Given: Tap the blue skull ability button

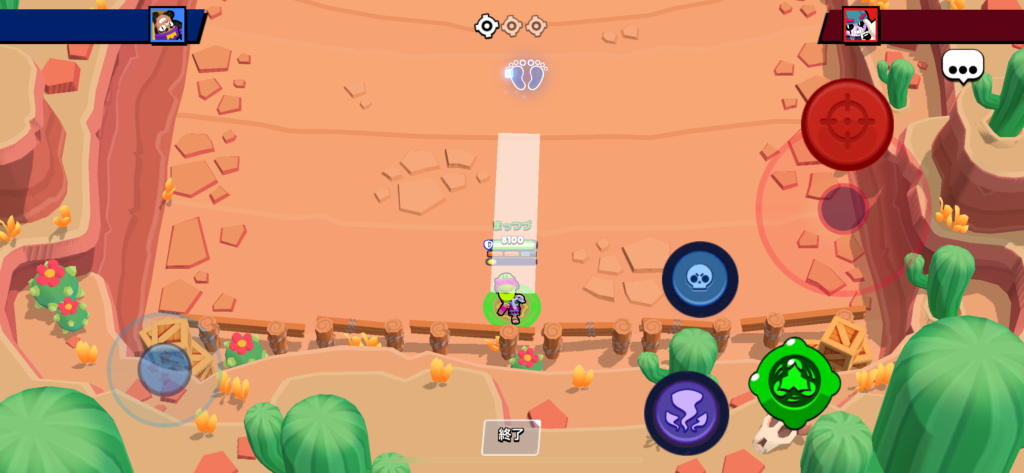Looking at the screenshot, I should (700, 279).
